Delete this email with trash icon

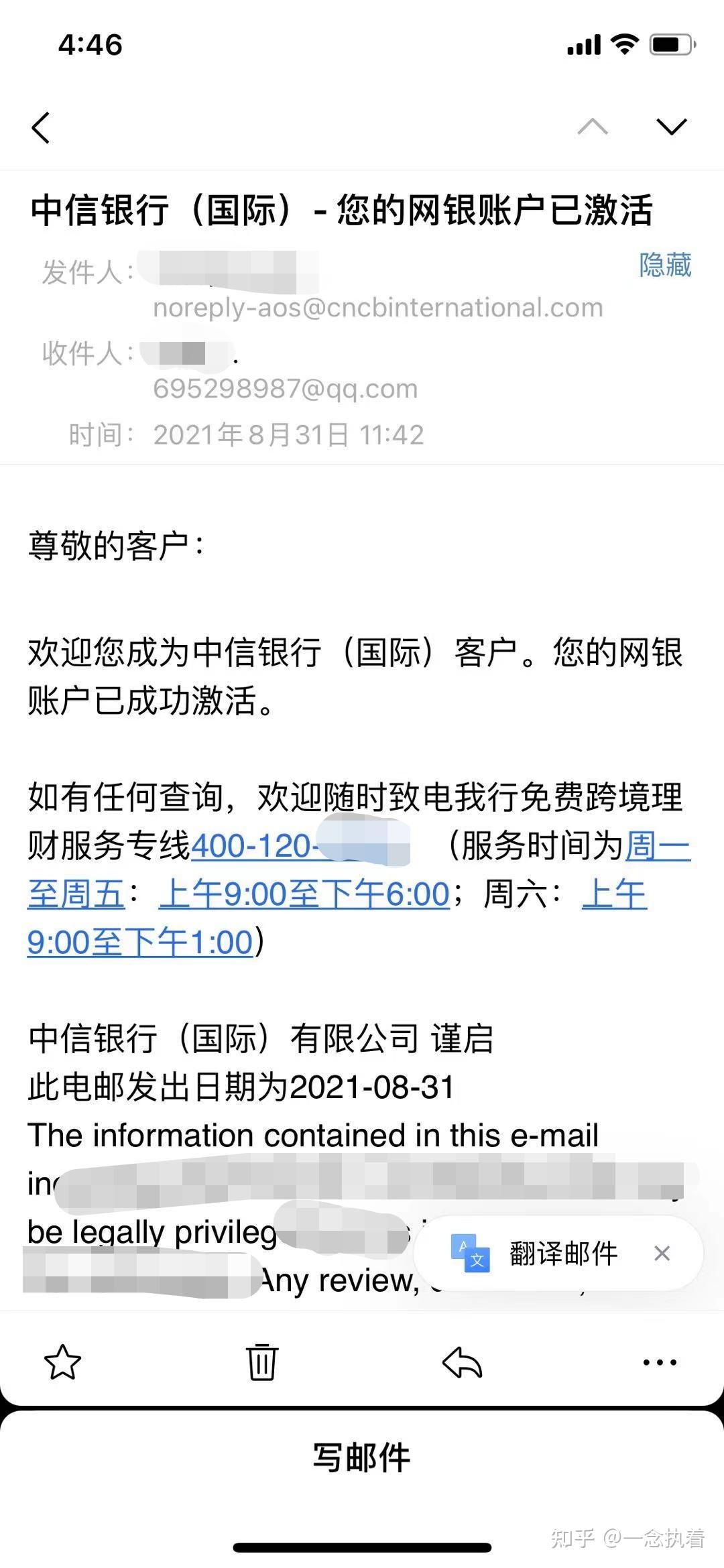pyautogui.click(x=261, y=1362)
